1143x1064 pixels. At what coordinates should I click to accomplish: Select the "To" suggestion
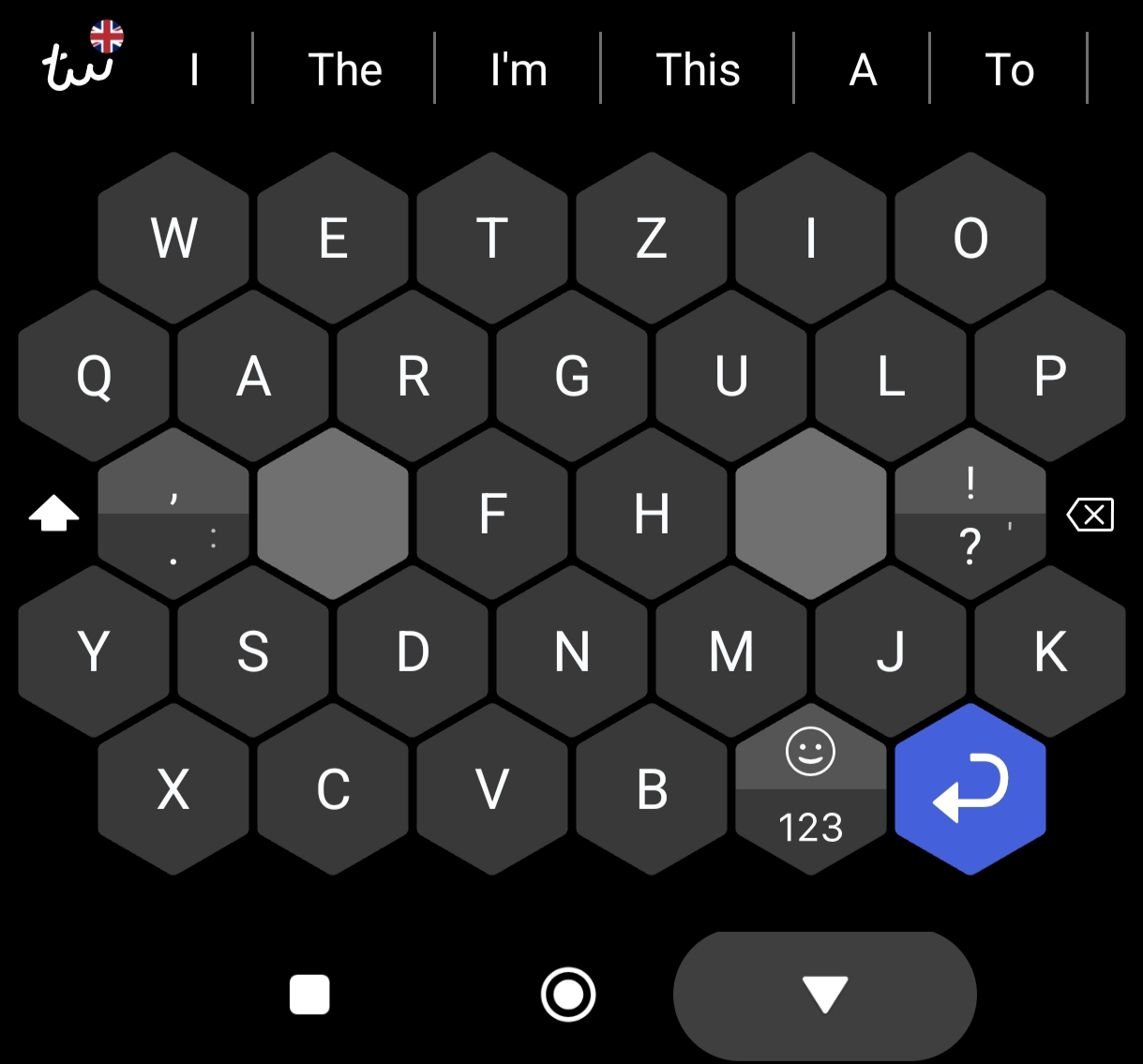pos(1009,70)
